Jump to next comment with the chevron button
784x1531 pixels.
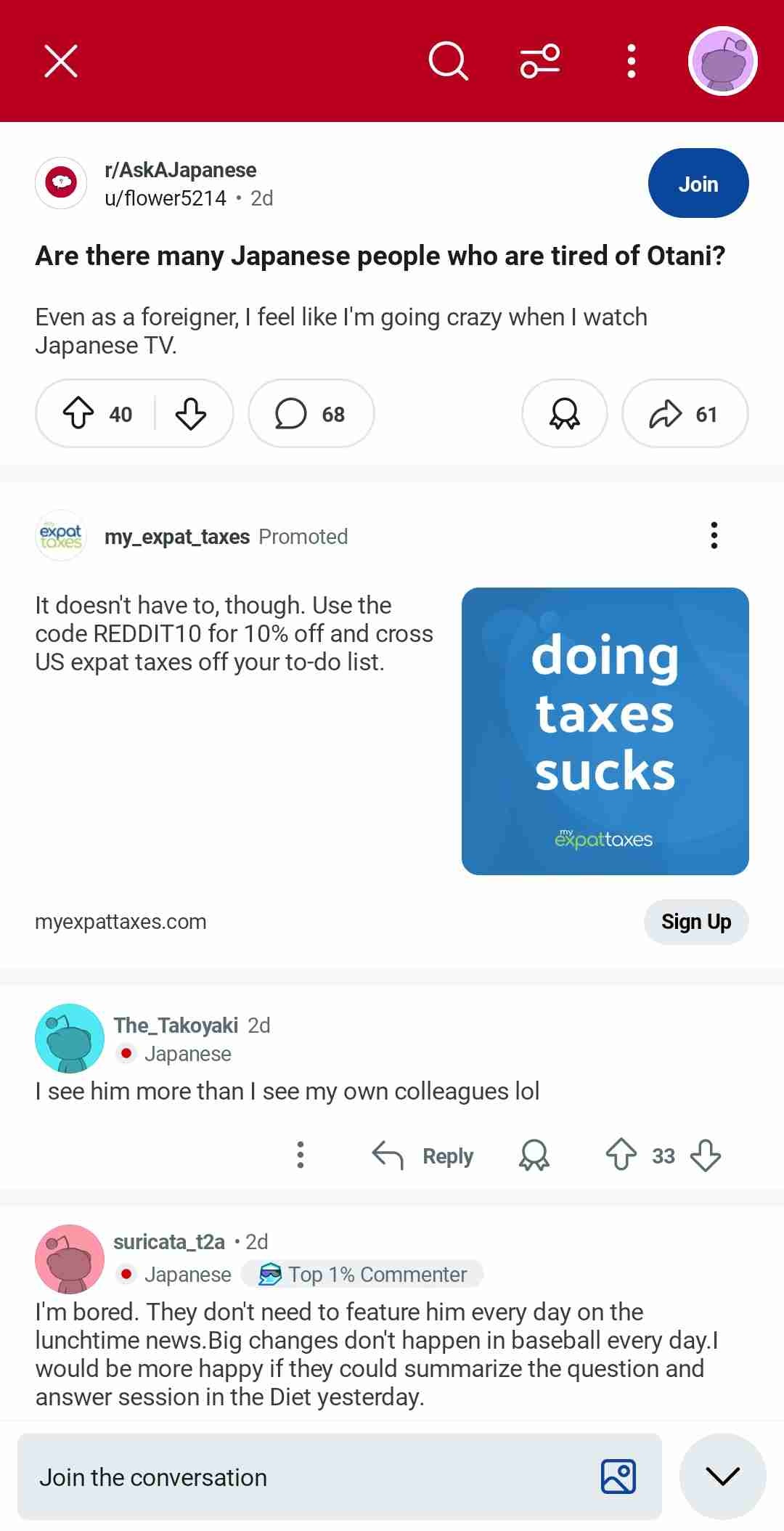722,1477
